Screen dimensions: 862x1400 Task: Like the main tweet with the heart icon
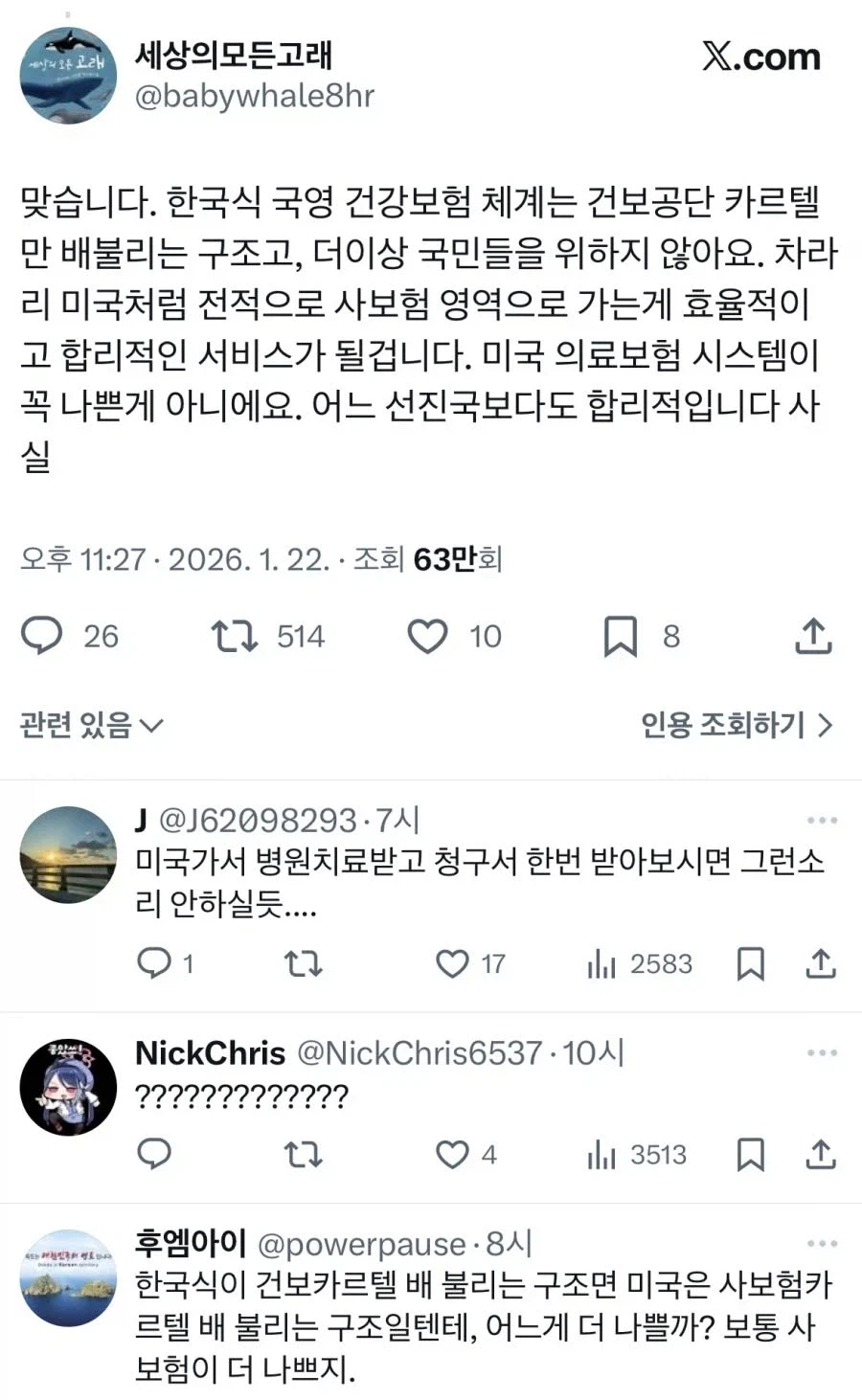[428, 635]
